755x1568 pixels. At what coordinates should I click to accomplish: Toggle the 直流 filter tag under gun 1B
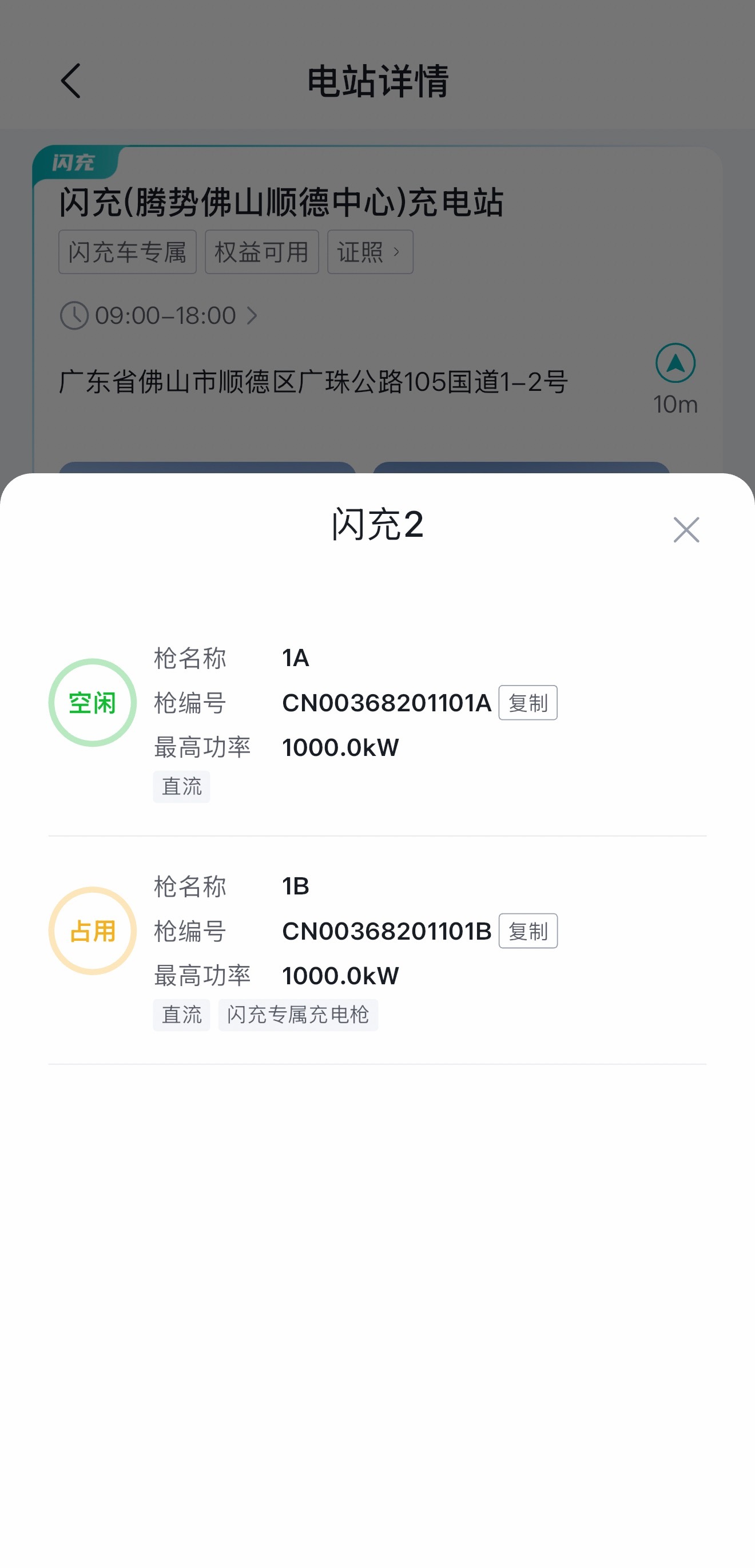181,1015
